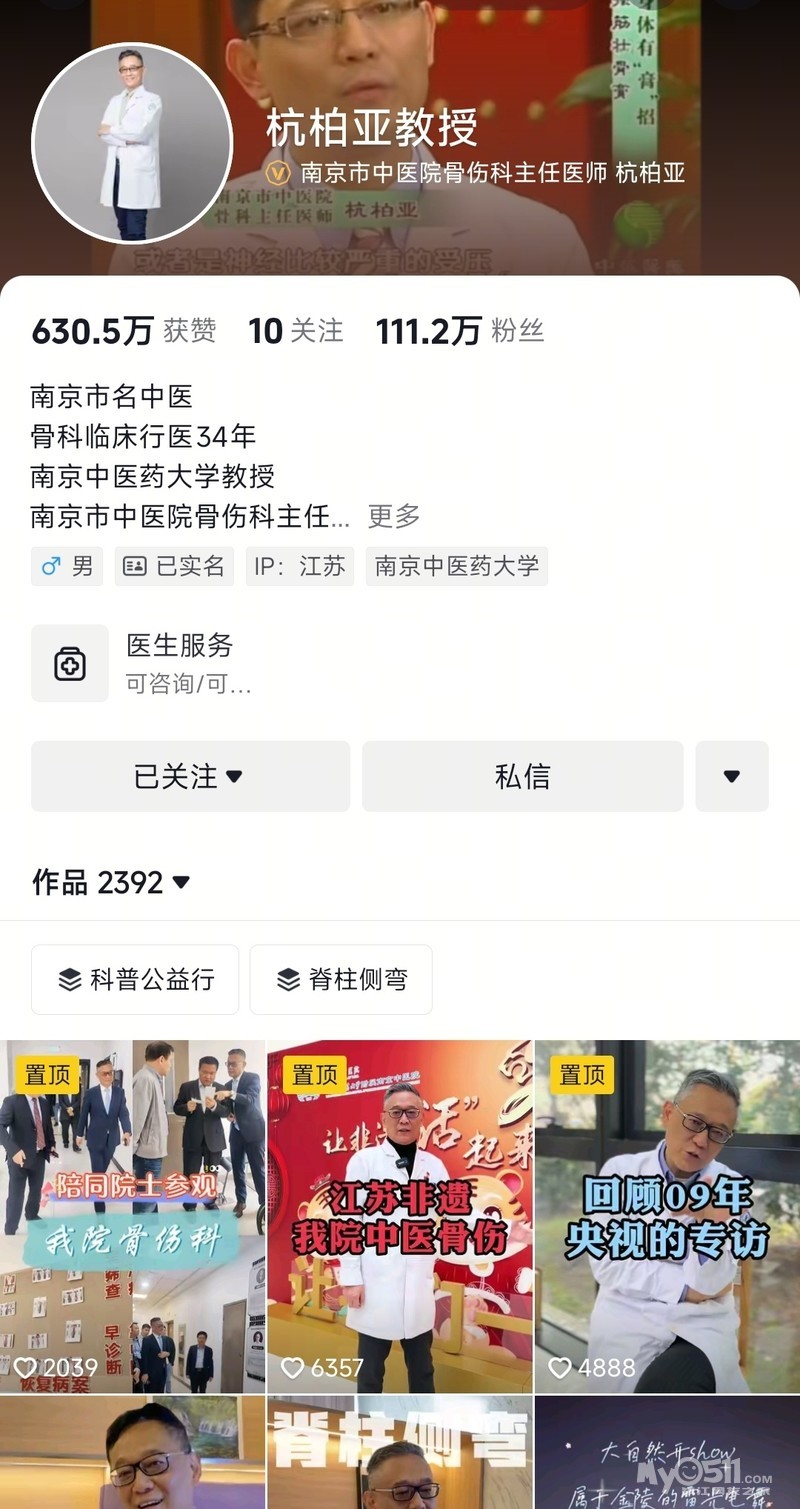Play the pinned video 回顾09年央视的专访
The height and width of the screenshot is (1509, 800).
coord(667,1216)
